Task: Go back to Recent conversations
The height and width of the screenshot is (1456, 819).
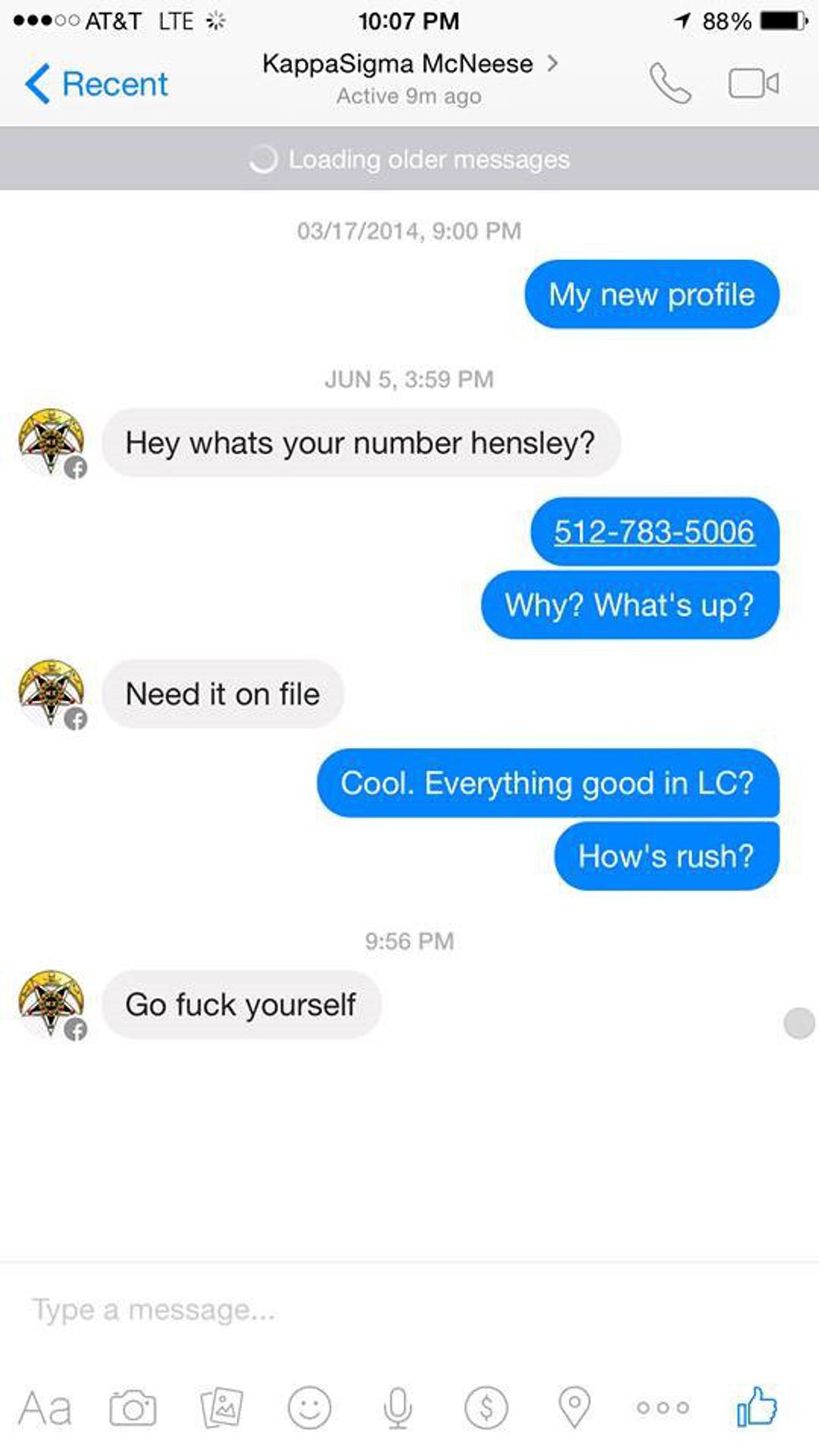Action: (x=96, y=84)
